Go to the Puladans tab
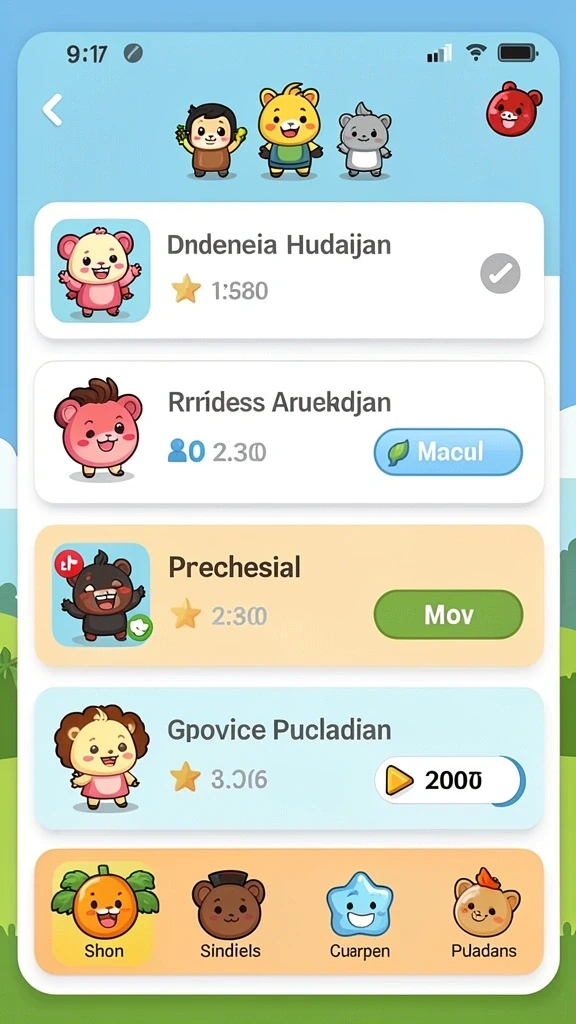The width and height of the screenshot is (576, 1024). click(x=485, y=913)
